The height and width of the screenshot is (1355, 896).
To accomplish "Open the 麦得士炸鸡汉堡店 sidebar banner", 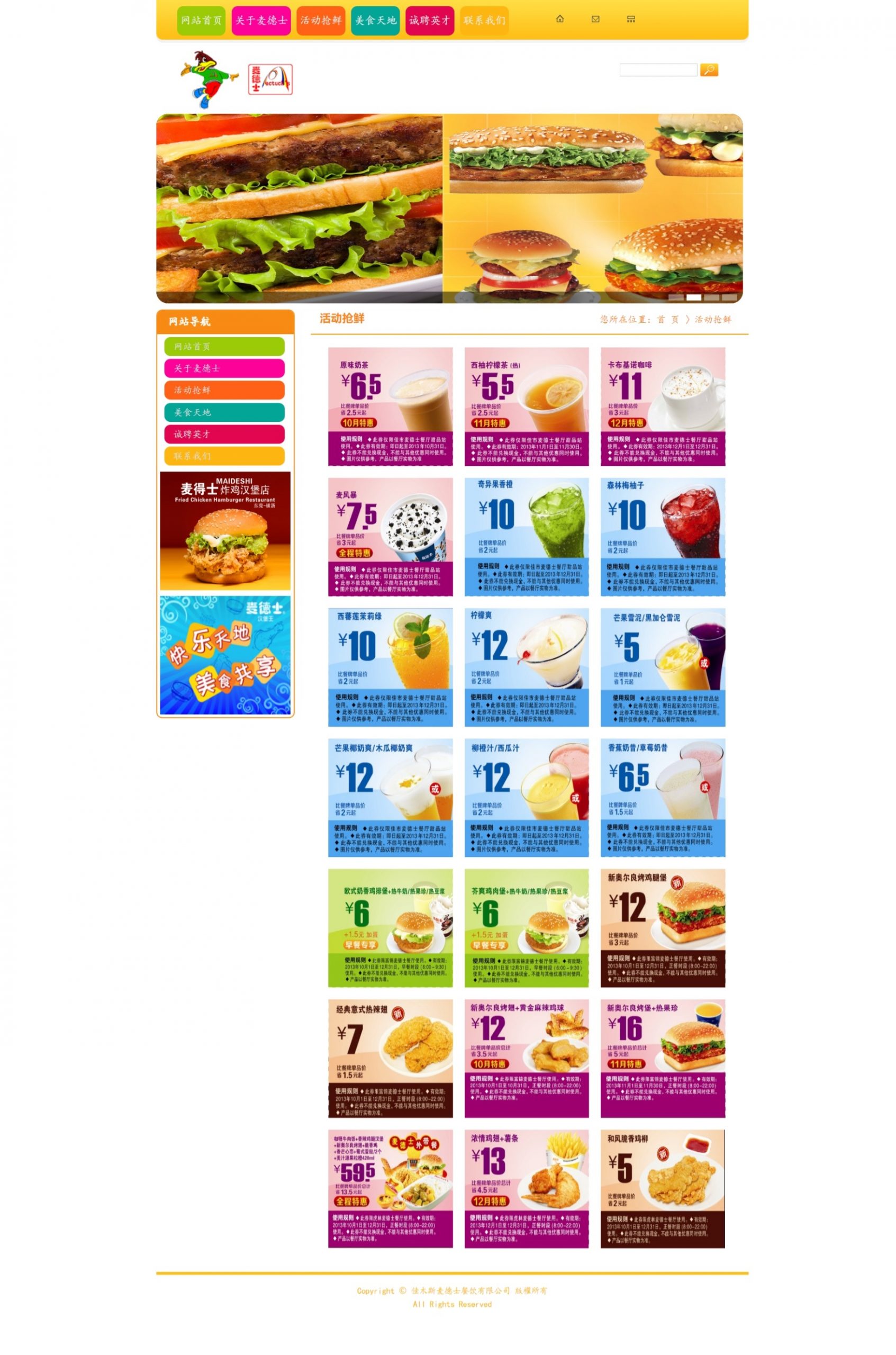I will coord(224,530).
